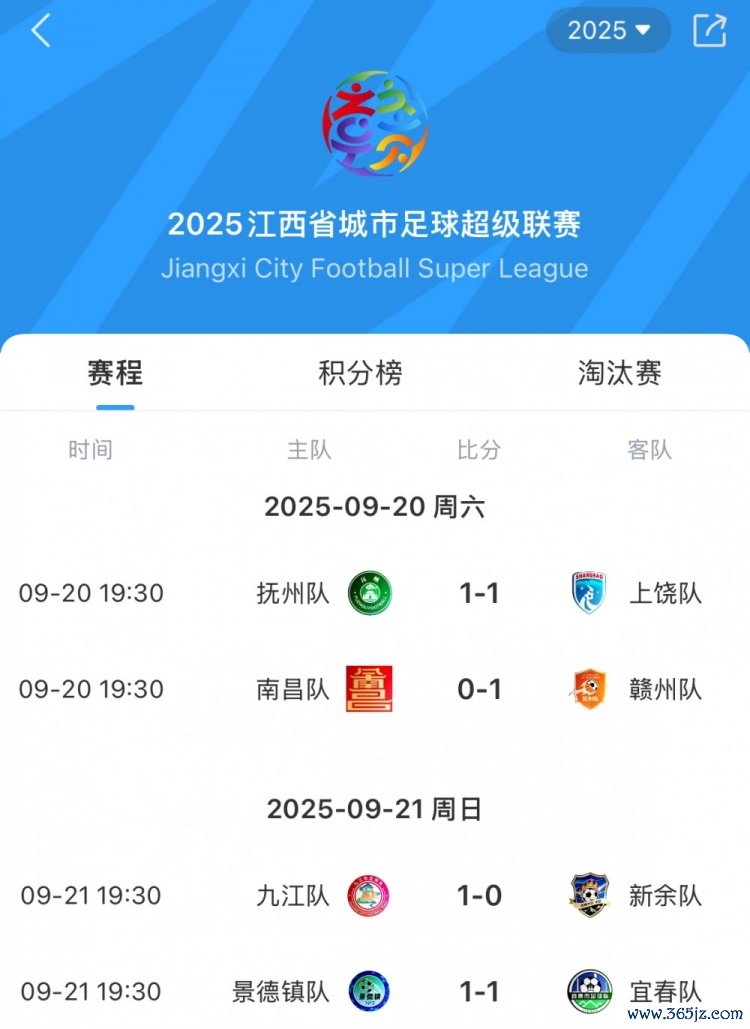This screenshot has height=1029, width=750.
Task: View the 九江队 vs 新余队 match
Action: 479,895
